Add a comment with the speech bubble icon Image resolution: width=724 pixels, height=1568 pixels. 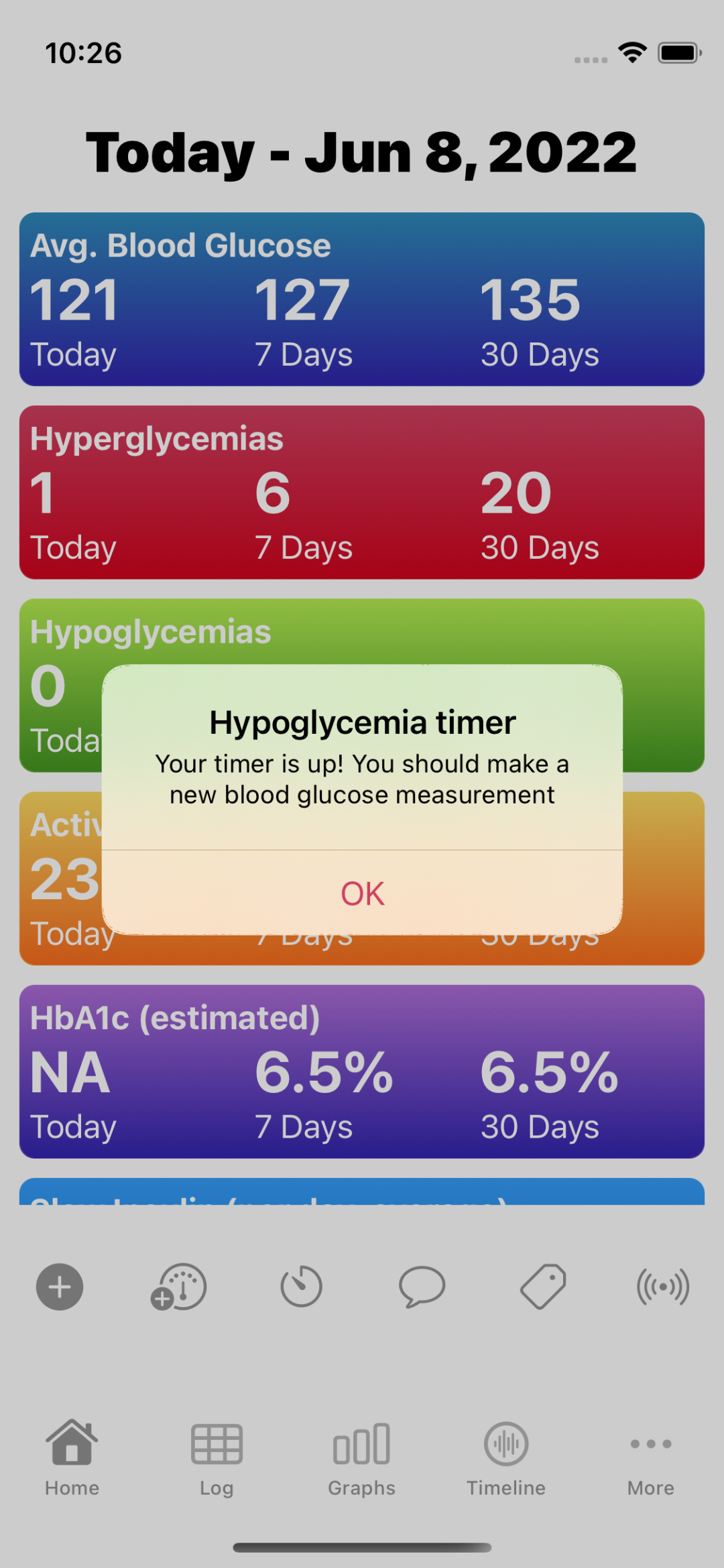point(422,1287)
